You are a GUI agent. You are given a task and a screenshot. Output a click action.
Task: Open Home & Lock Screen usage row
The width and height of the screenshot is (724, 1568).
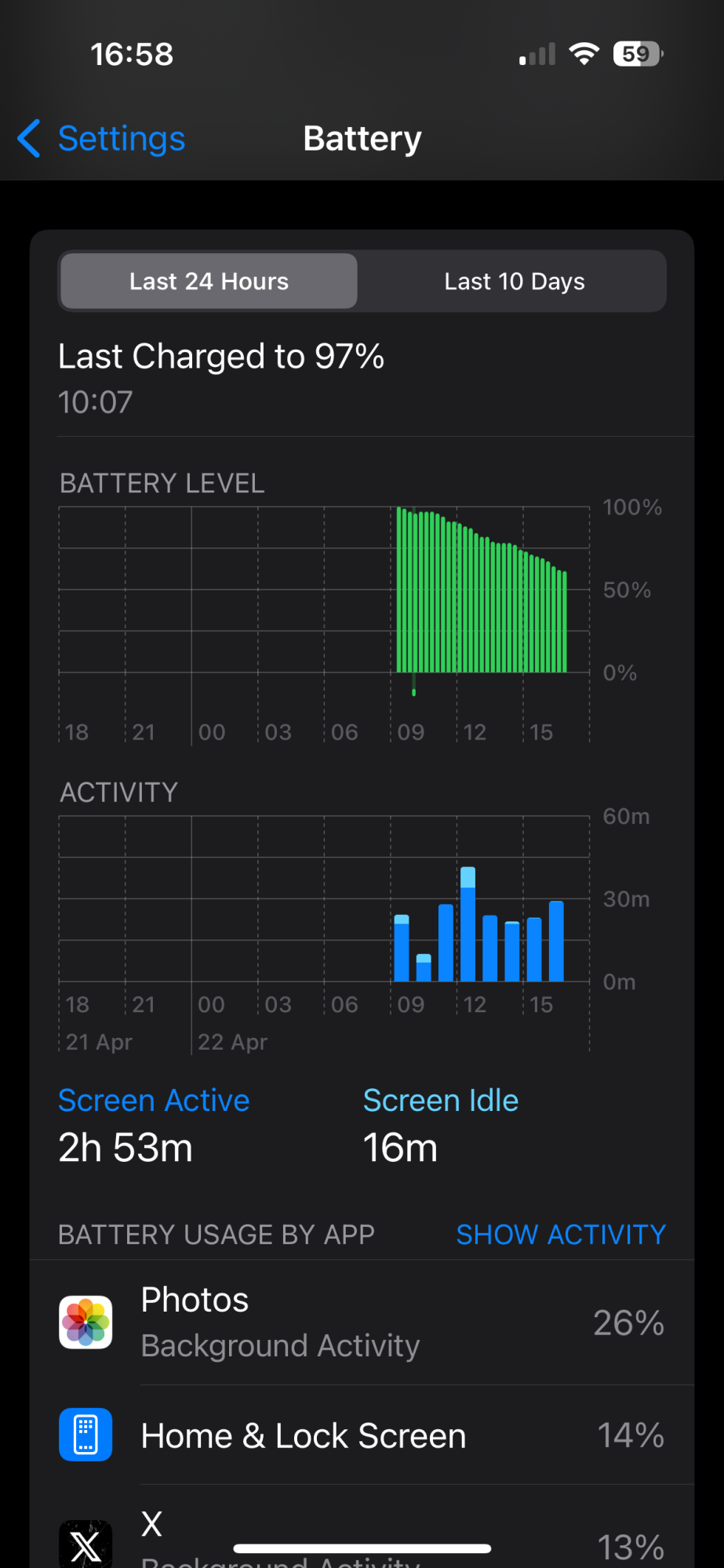[362, 1435]
